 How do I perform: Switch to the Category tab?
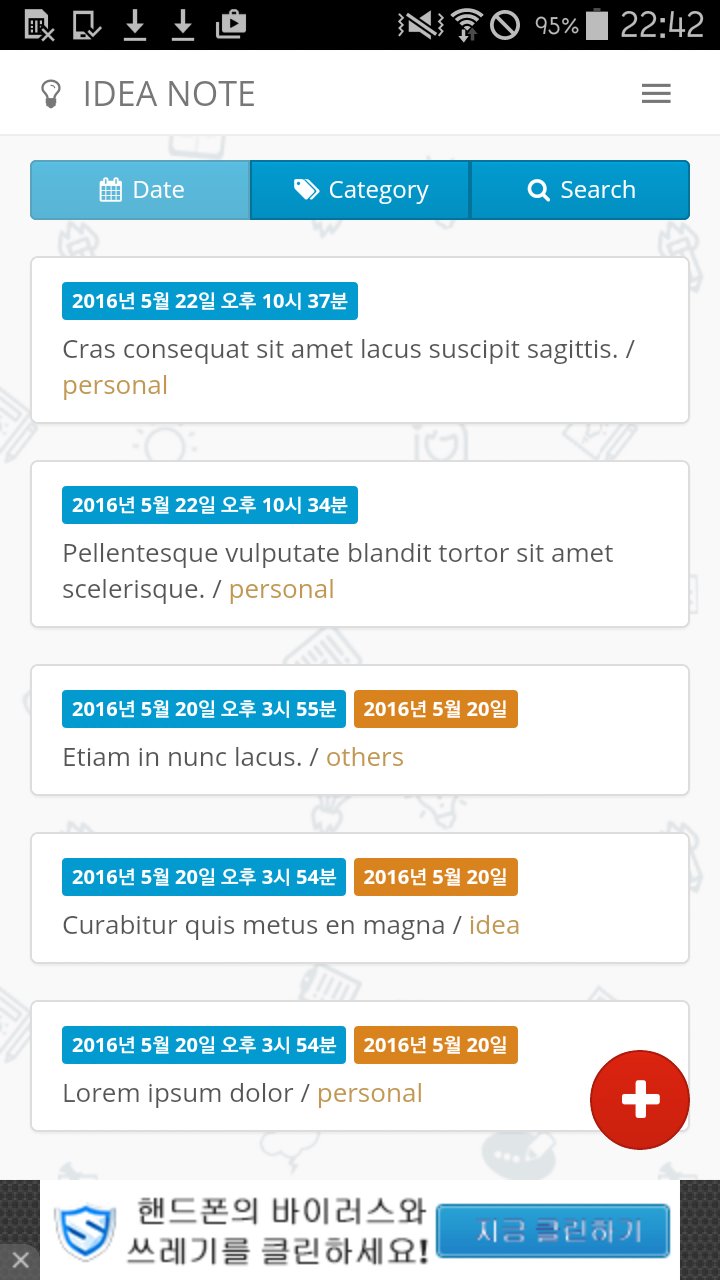[358, 189]
